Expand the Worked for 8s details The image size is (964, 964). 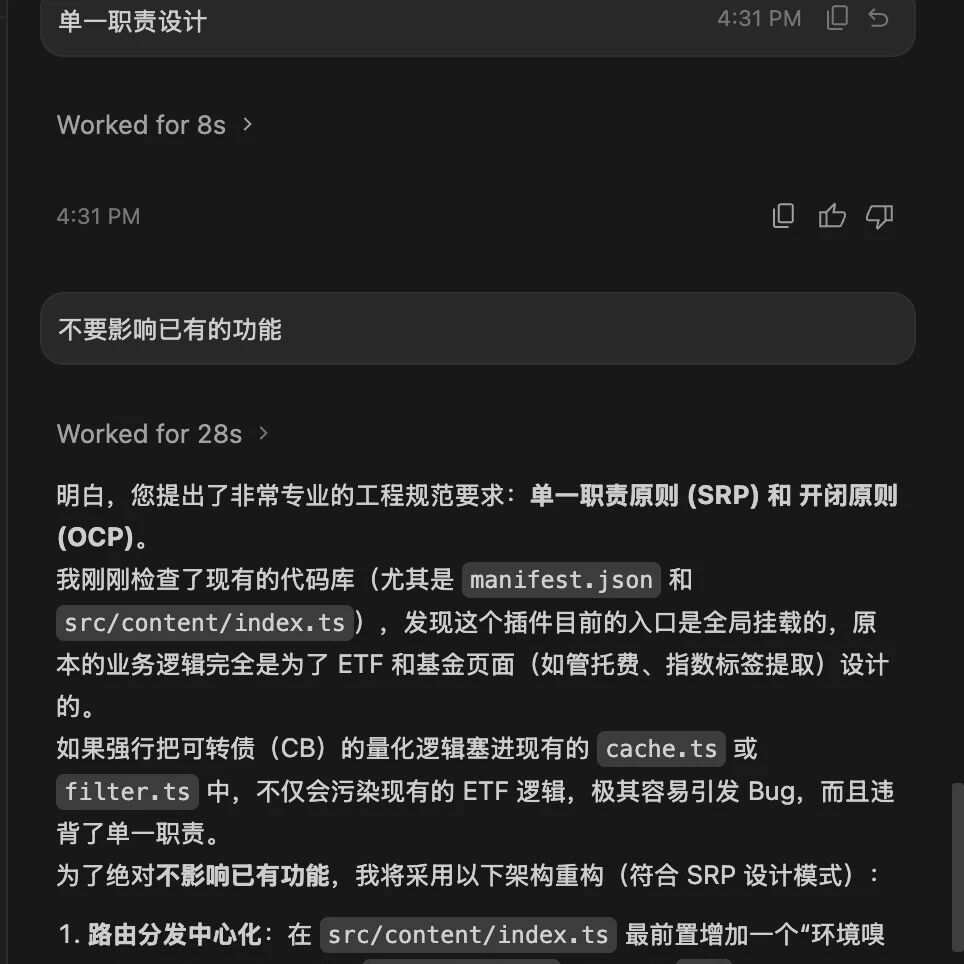(154, 125)
